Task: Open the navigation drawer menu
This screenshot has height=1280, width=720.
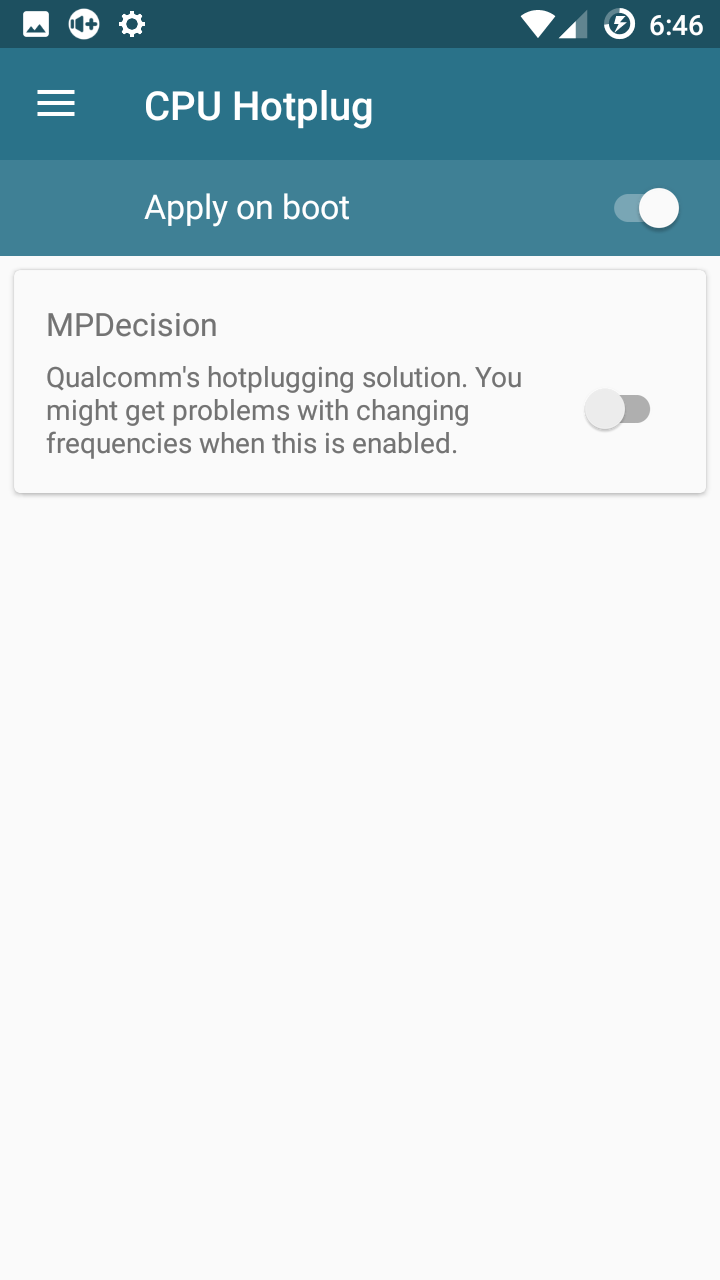Action: click(56, 104)
